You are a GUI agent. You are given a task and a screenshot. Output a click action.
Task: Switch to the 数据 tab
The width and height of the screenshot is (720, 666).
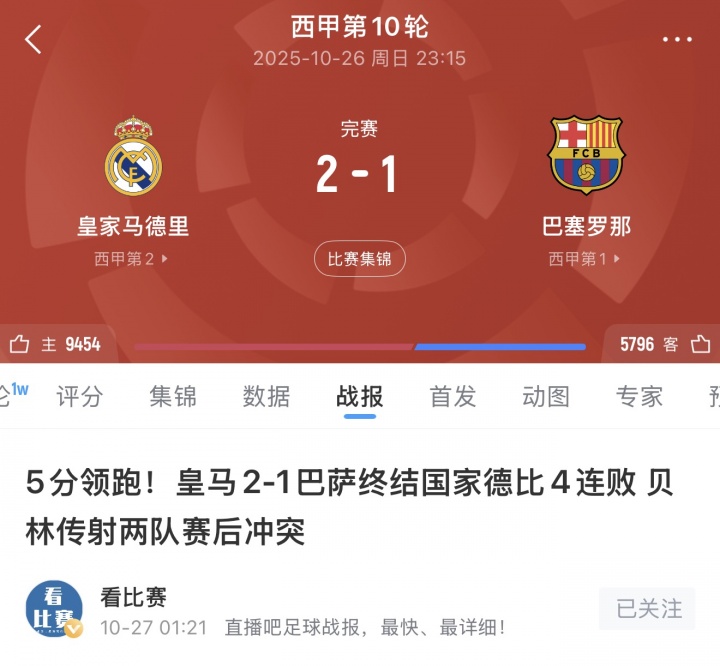click(266, 397)
